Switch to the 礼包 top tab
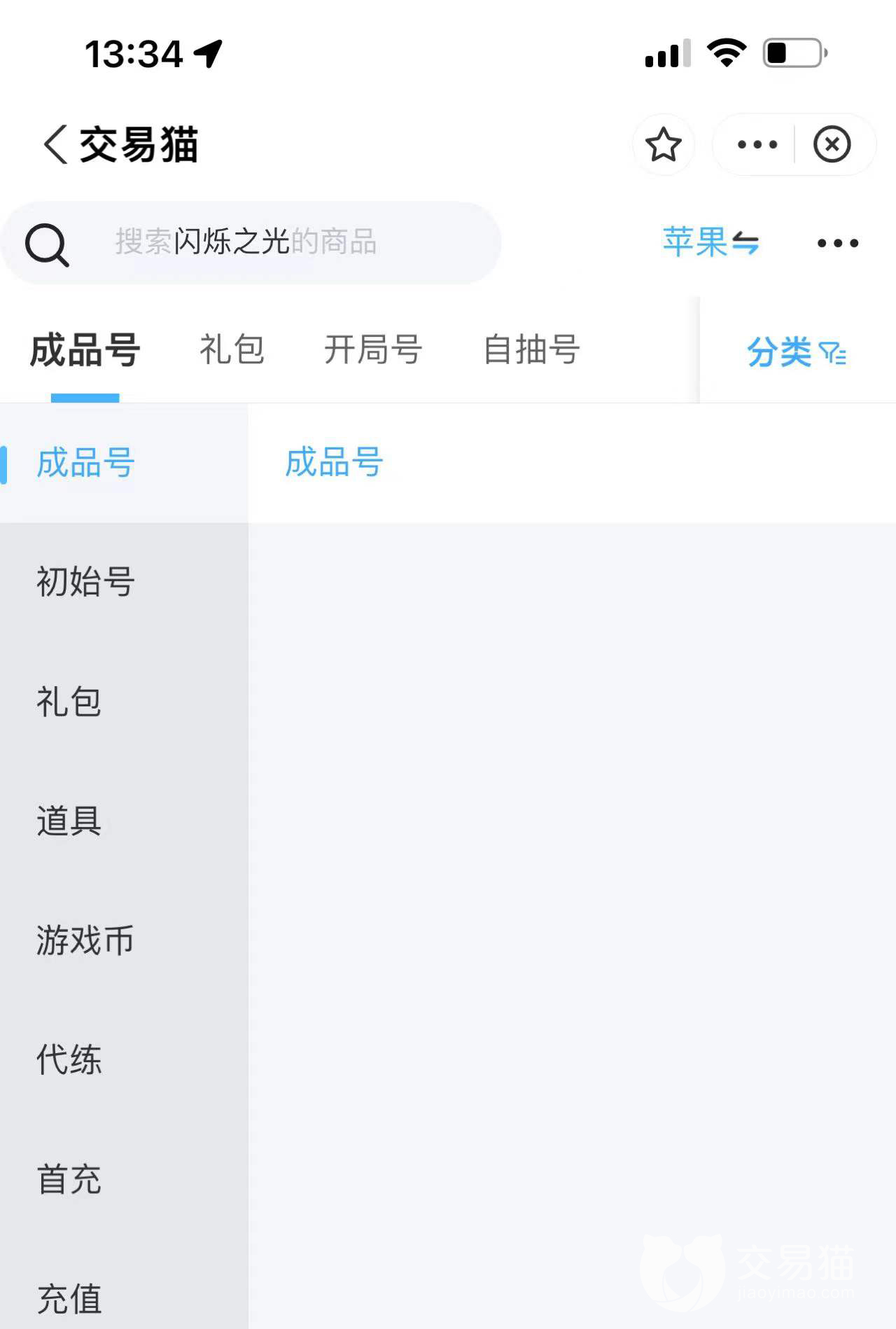 (x=232, y=349)
